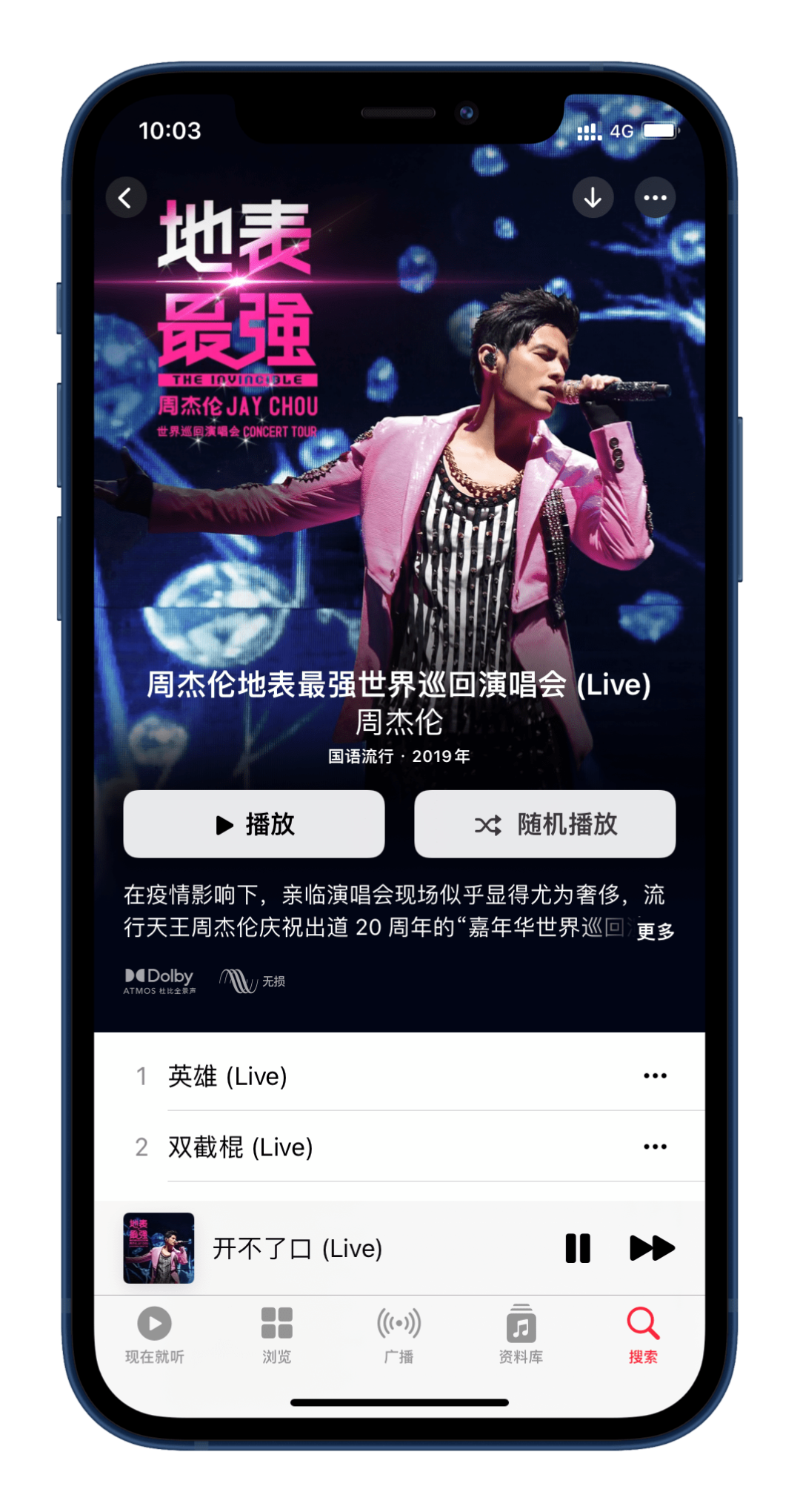This screenshot has height=1512, width=800.
Task: Shuffle the album with 随机播放
Action: pos(544,824)
